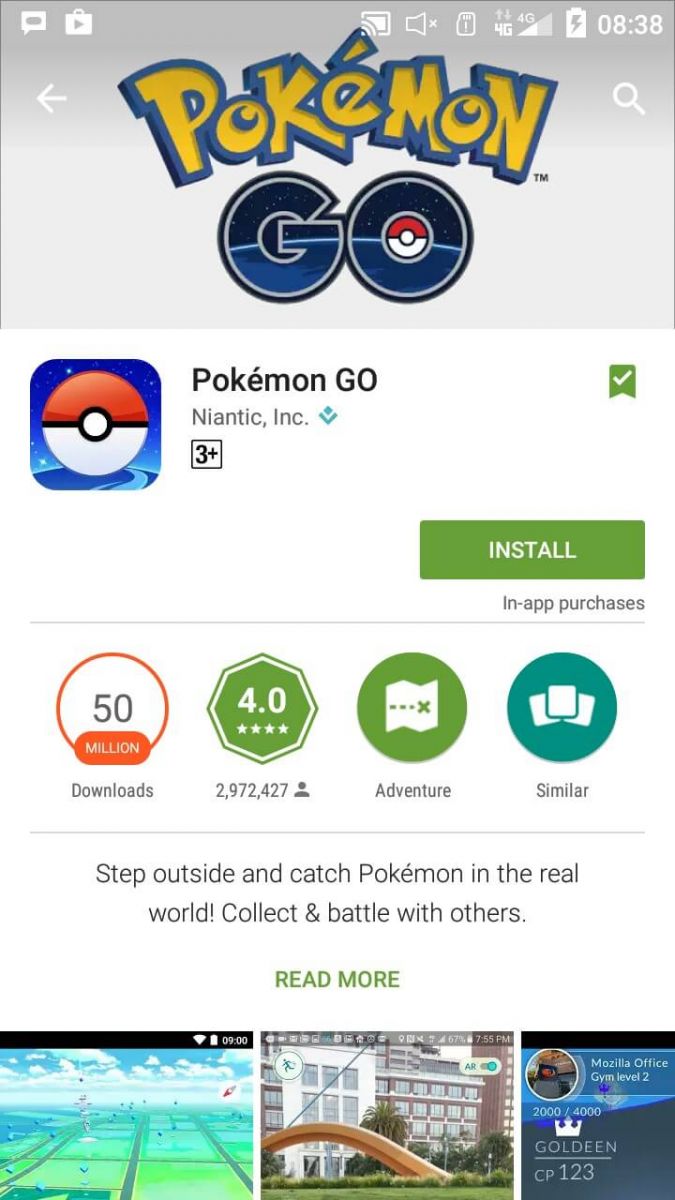Viewport: 675px width, 1200px height.
Task: Open Niantic, Inc. developer page
Action: 250,417
